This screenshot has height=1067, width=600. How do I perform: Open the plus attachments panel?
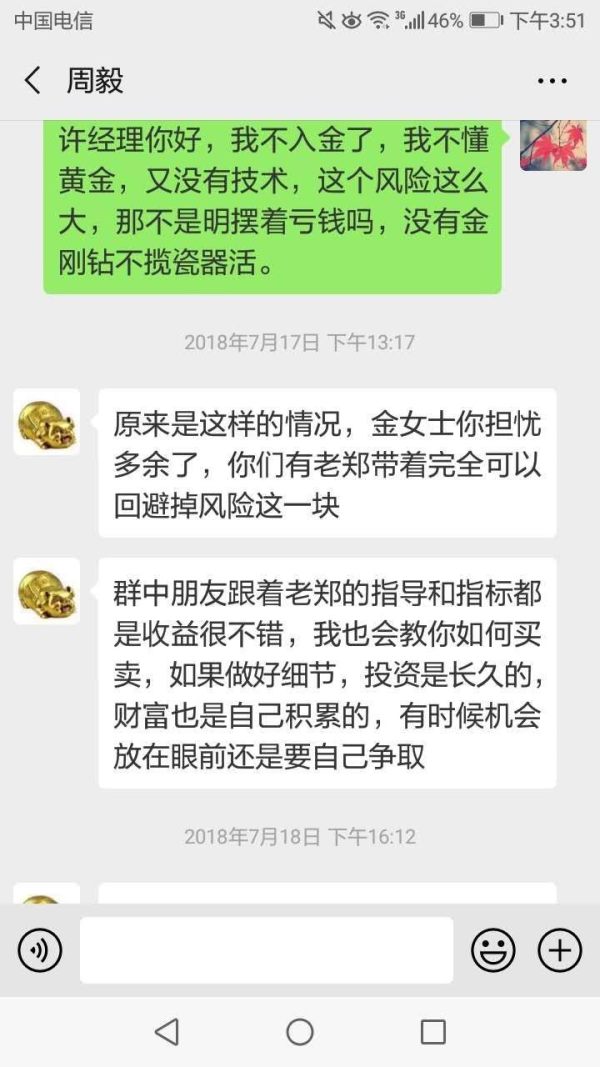(560, 950)
